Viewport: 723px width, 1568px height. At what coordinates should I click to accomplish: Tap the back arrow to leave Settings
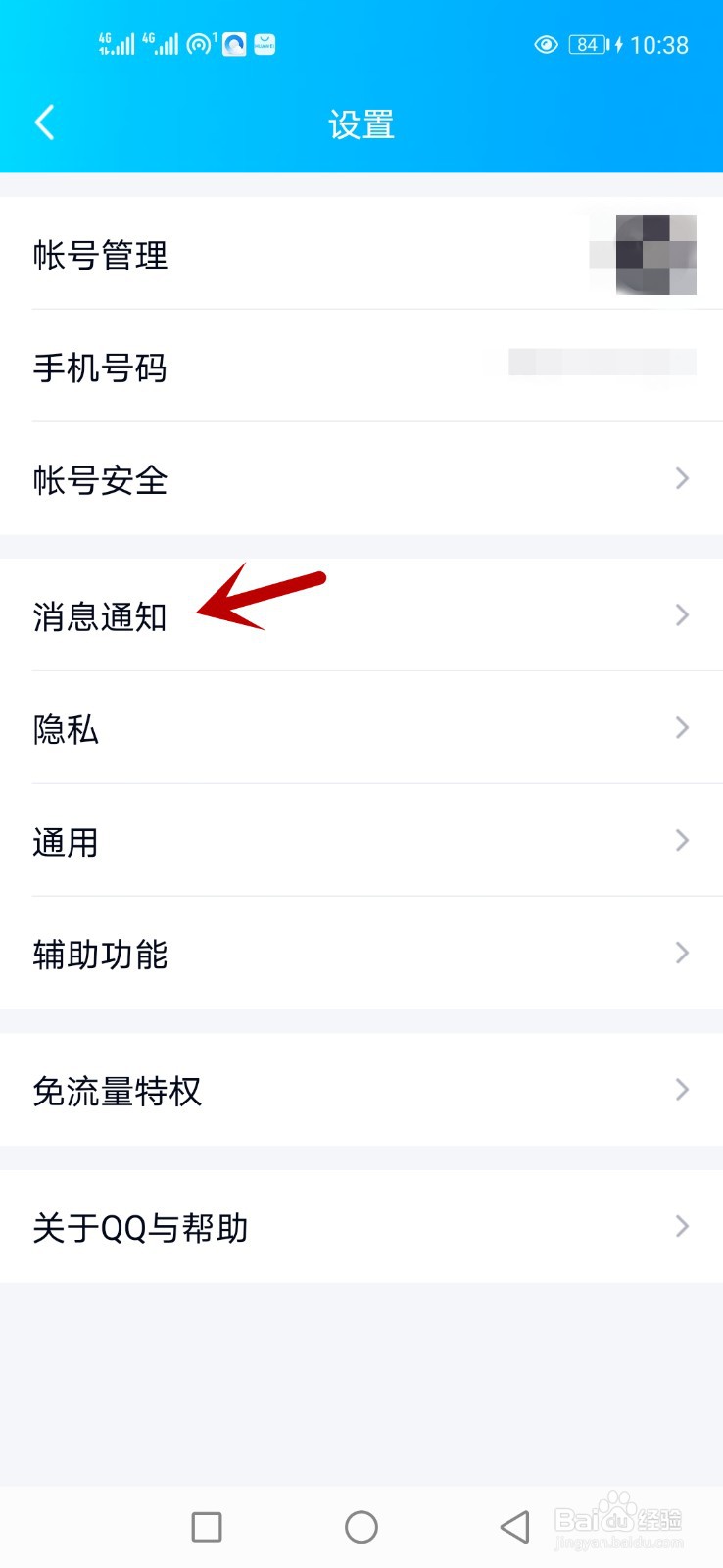44,122
